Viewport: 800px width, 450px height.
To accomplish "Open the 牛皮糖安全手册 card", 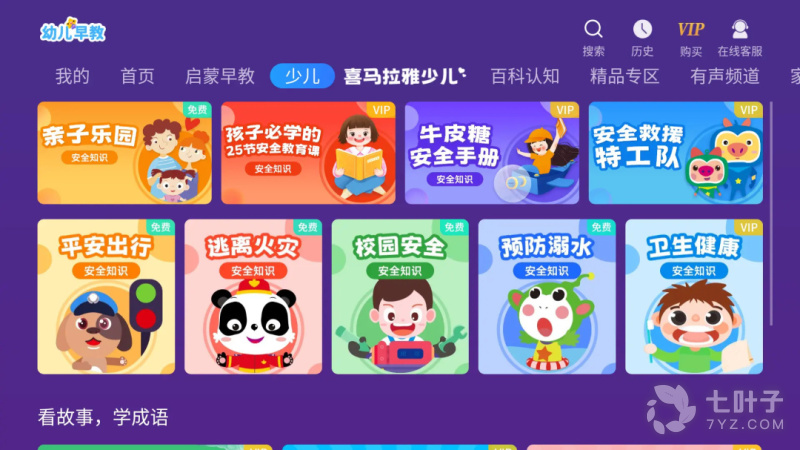I will pos(491,153).
